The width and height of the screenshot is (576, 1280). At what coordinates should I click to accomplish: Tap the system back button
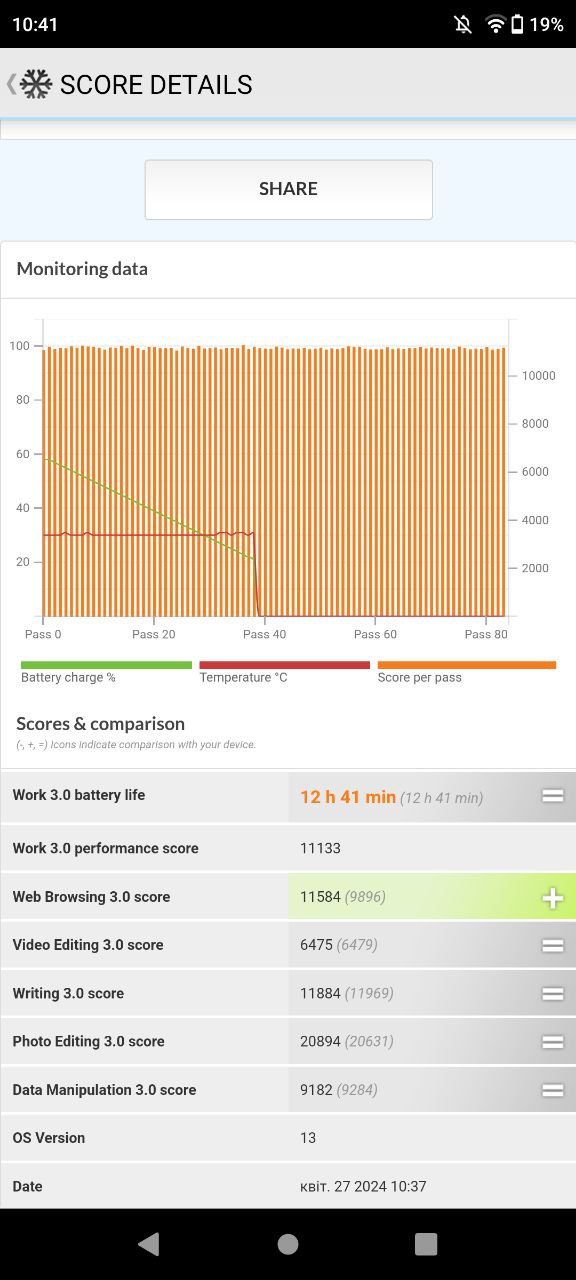(x=149, y=1244)
